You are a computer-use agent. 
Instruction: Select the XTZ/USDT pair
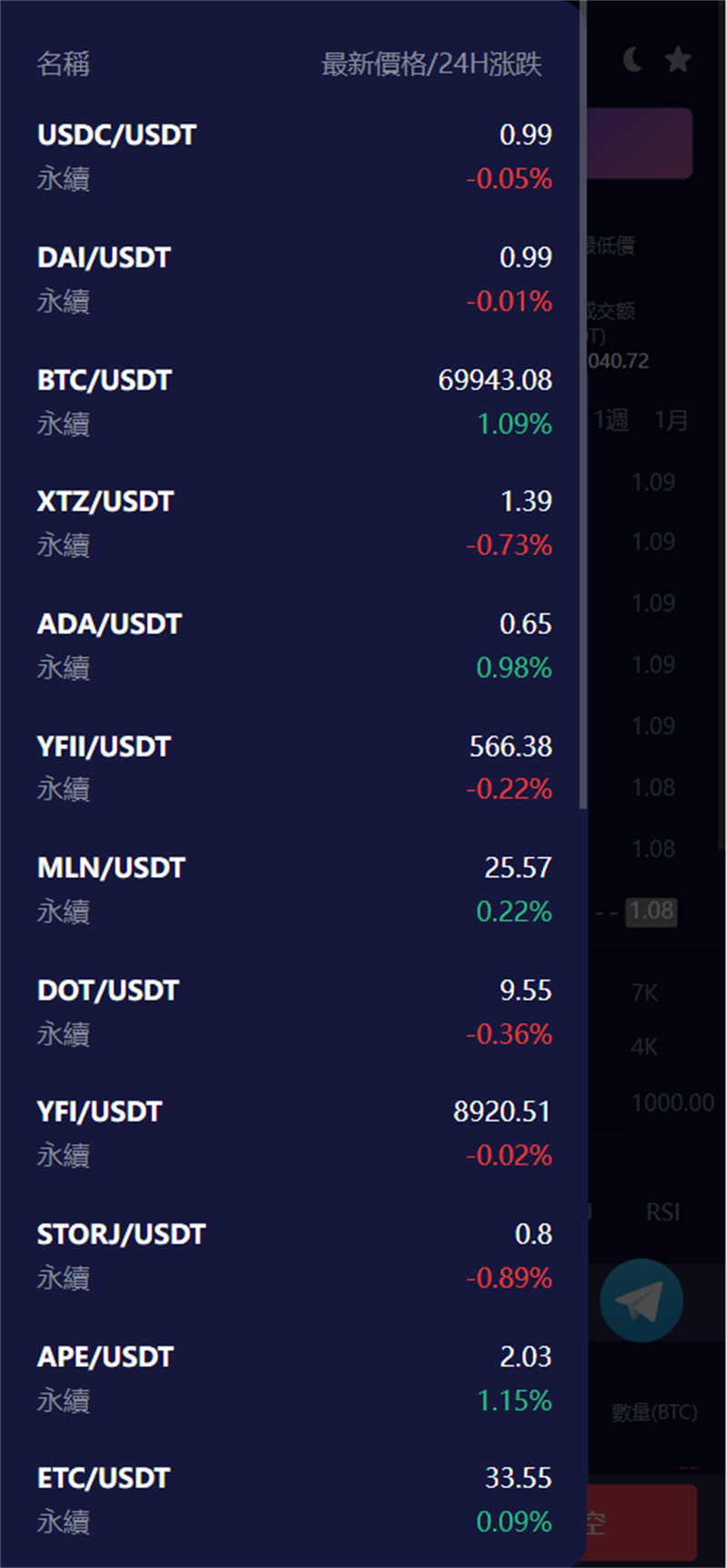coord(294,523)
